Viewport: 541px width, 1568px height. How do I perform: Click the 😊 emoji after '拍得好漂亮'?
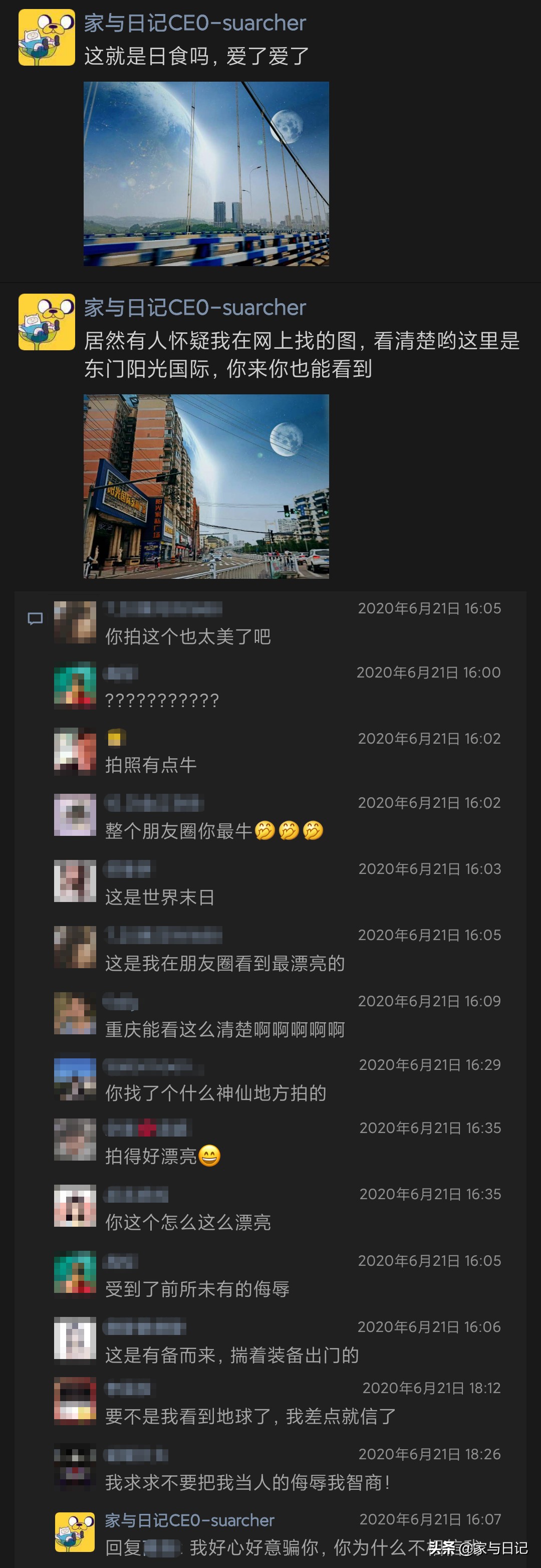[x=210, y=1156]
